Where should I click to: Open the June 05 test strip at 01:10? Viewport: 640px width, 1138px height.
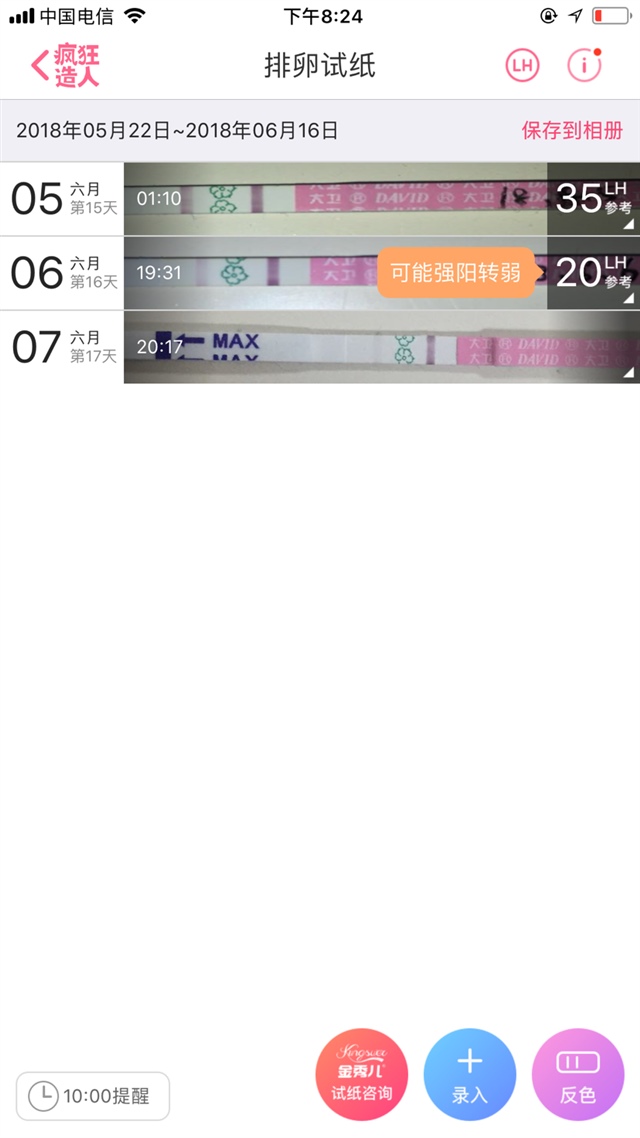[x=335, y=199]
